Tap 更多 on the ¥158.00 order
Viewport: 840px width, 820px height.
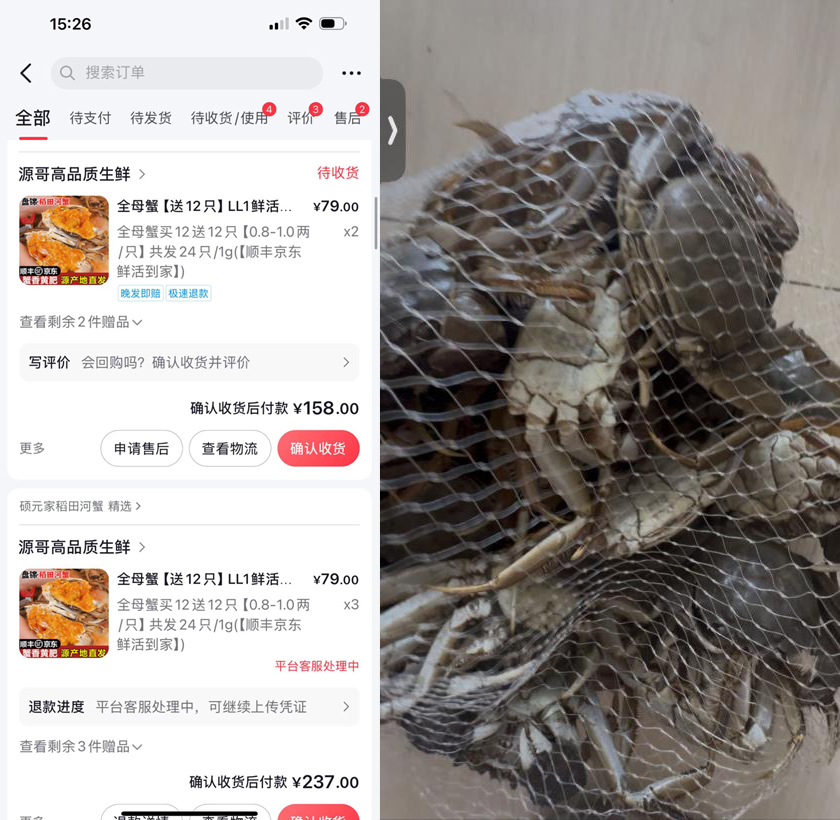coord(32,448)
